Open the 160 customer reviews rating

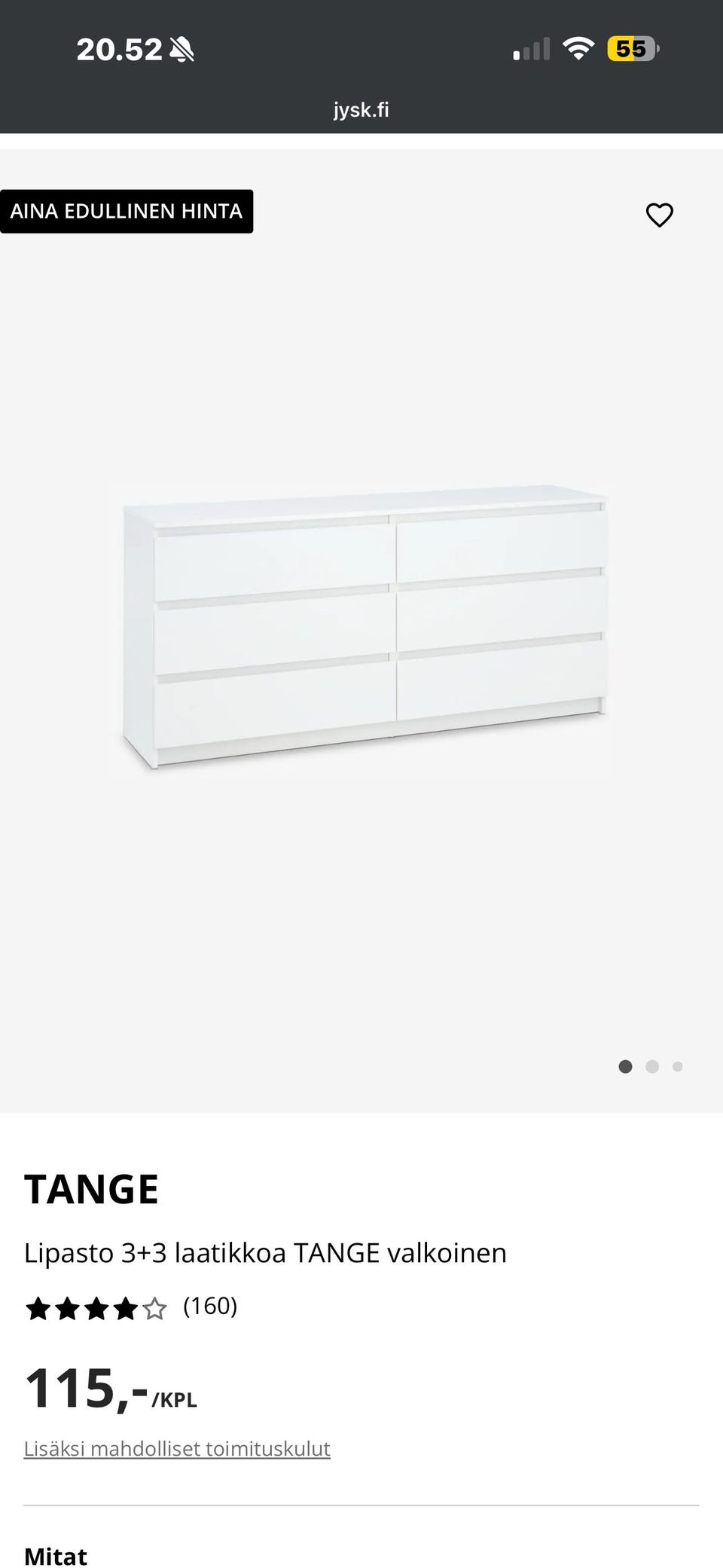131,1307
